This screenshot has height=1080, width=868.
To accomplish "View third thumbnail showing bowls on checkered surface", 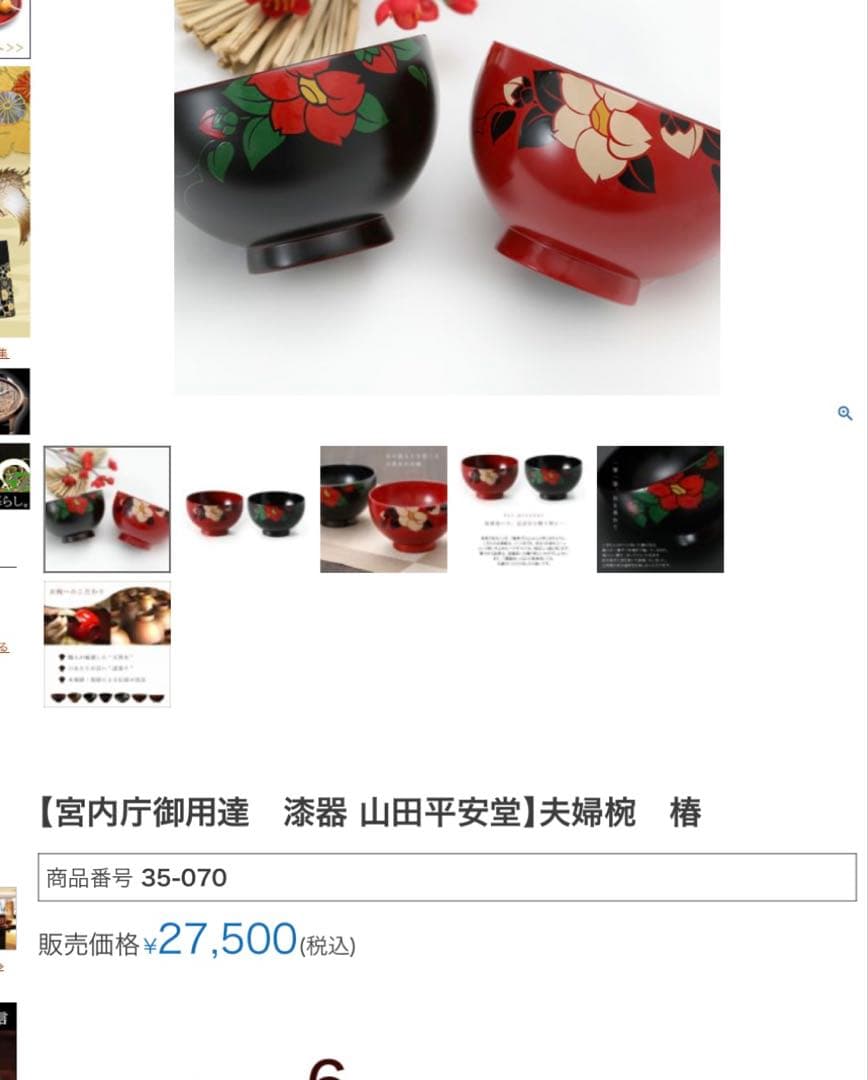I will (x=383, y=509).
